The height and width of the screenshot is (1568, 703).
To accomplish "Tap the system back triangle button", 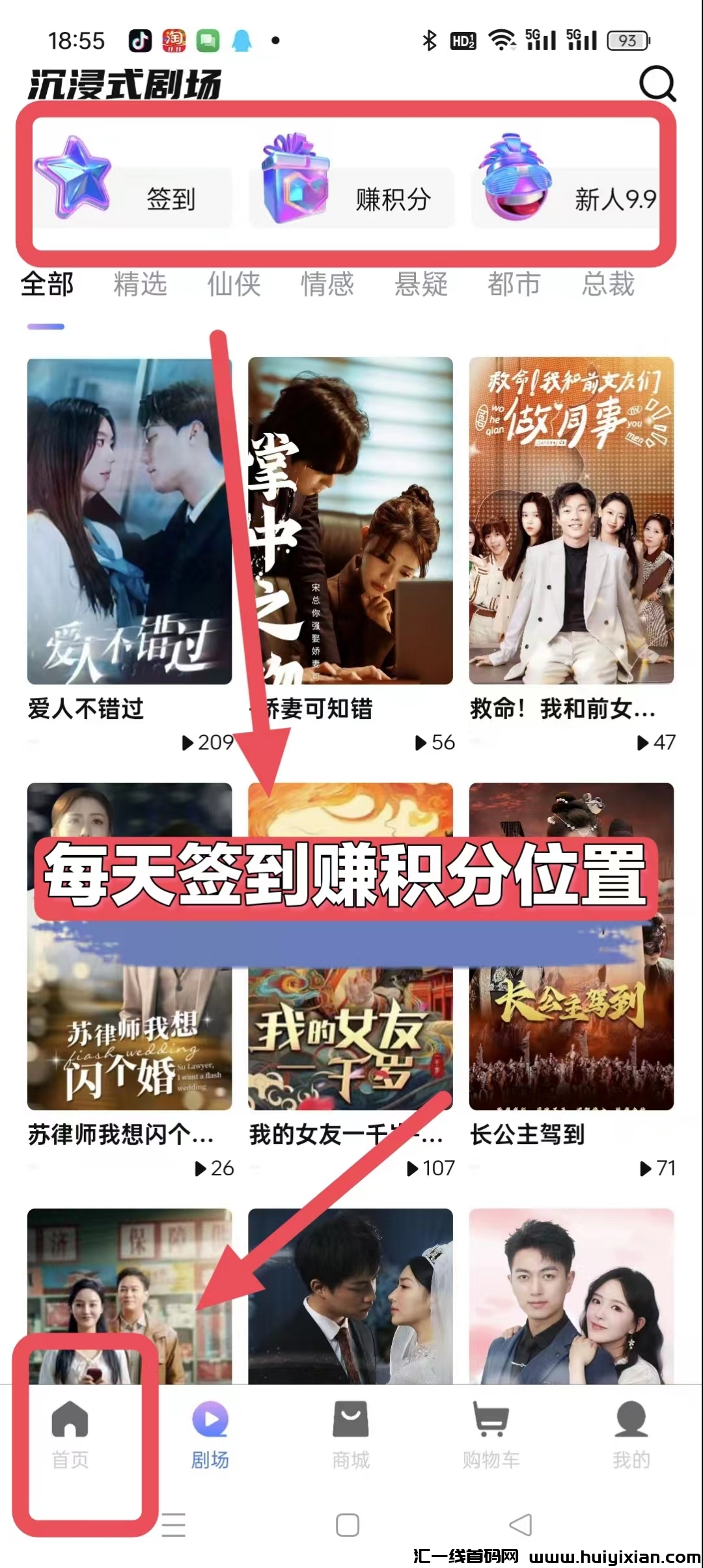I will pyautogui.click(x=521, y=1524).
